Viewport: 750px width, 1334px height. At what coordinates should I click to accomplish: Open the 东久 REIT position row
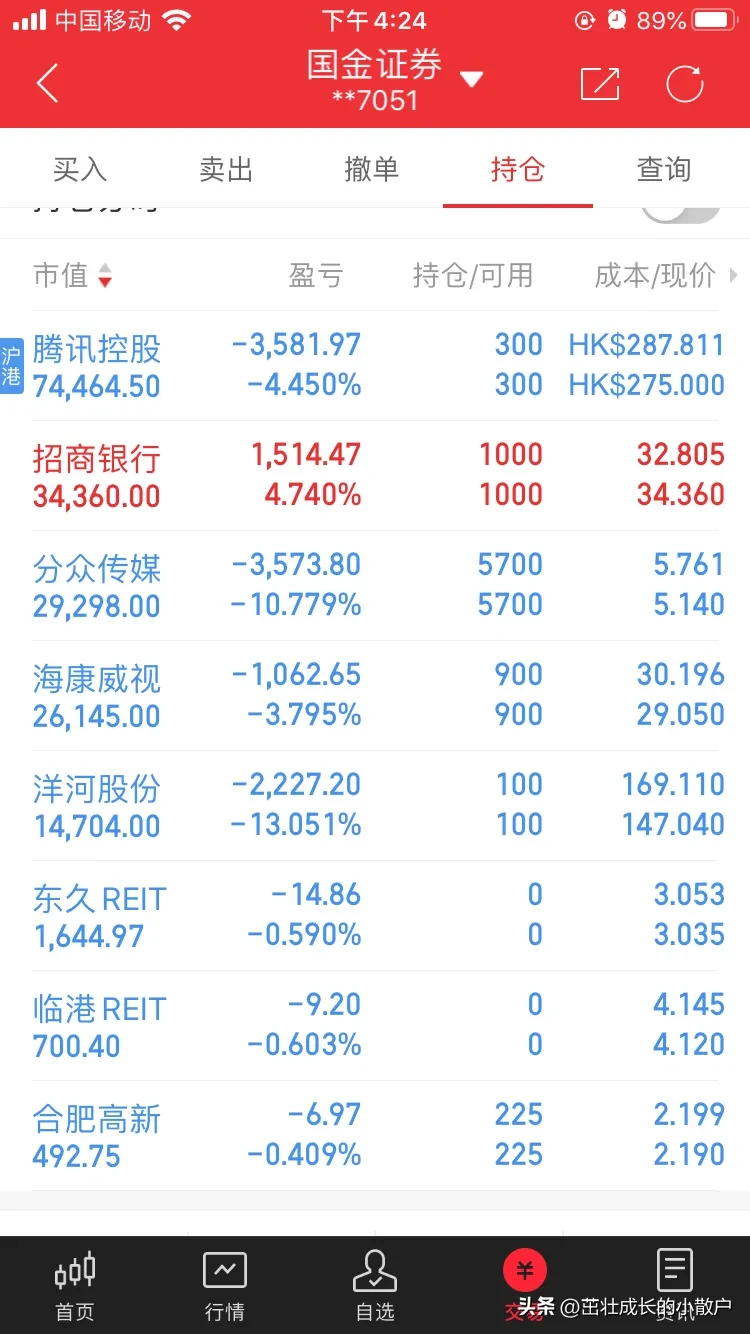(x=375, y=915)
